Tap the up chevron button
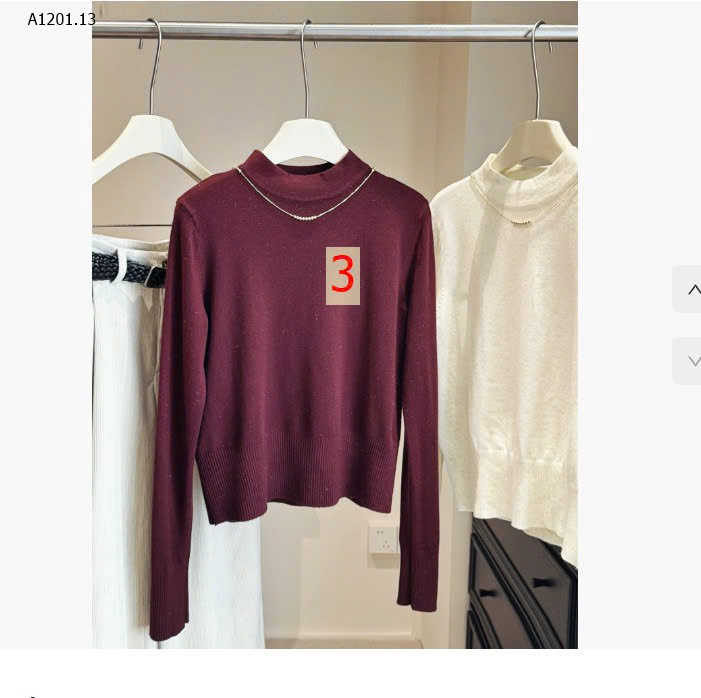The image size is (701, 698). tap(690, 289)
